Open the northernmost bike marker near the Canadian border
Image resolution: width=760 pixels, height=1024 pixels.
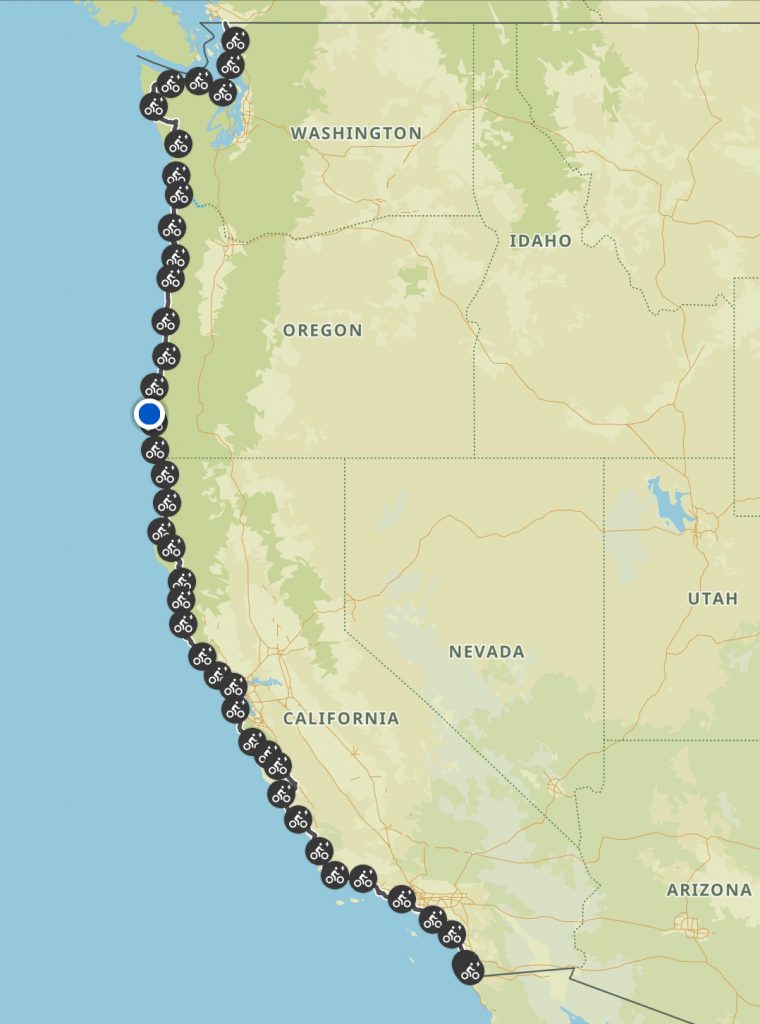[x=235, y=41]
